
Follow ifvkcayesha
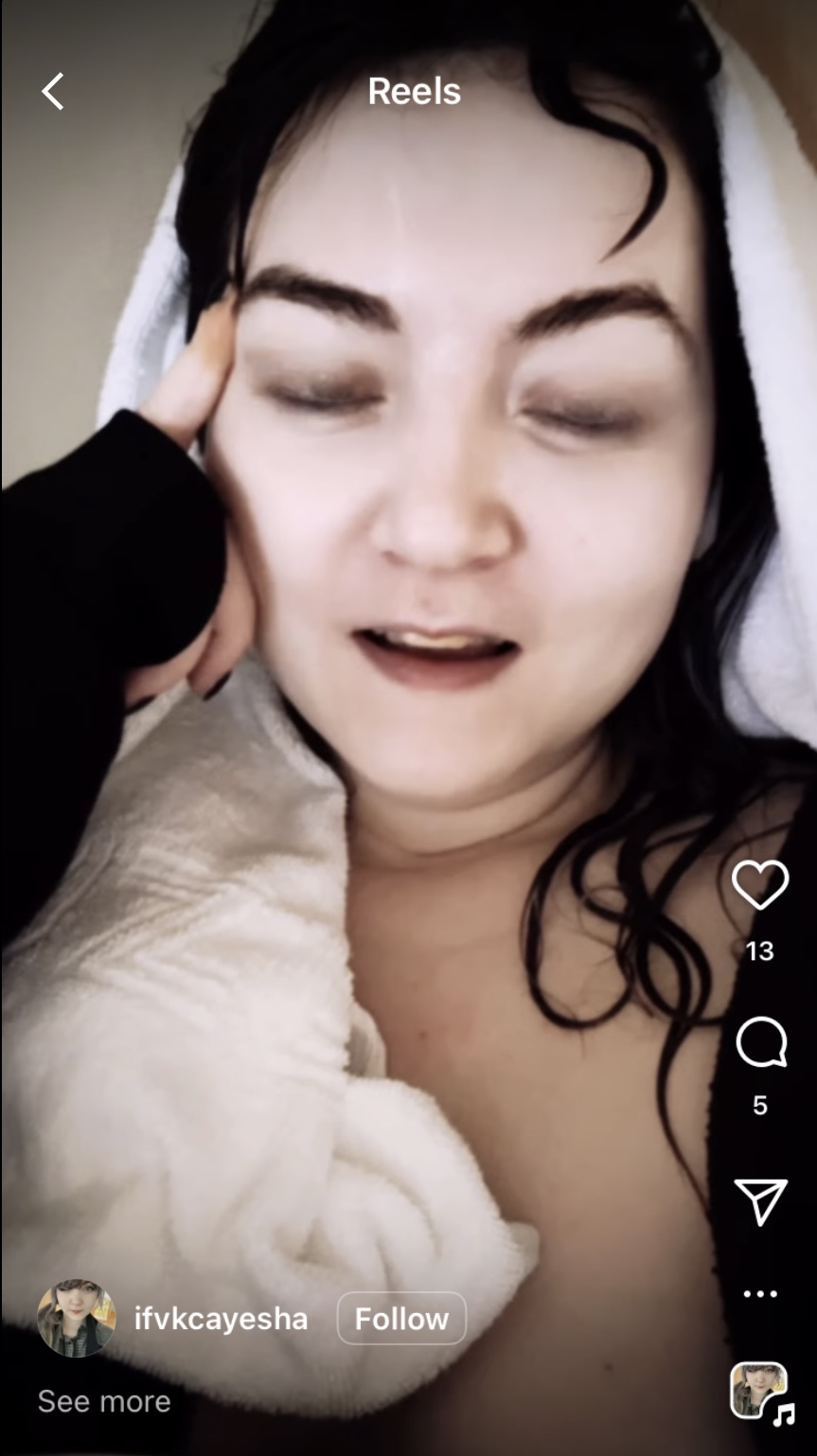pyautogui.click(x=401, y=1319)
